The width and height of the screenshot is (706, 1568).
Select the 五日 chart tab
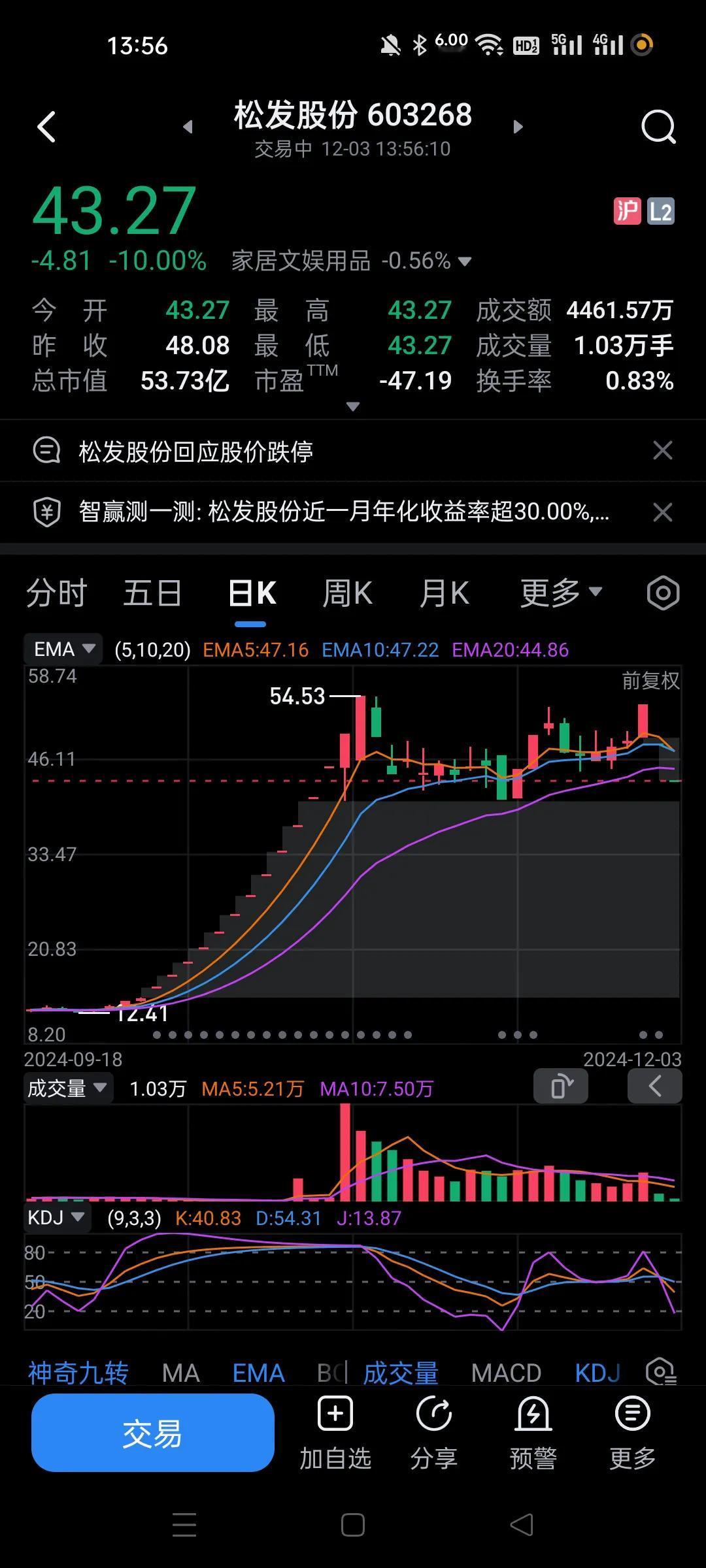click(152, 593)
